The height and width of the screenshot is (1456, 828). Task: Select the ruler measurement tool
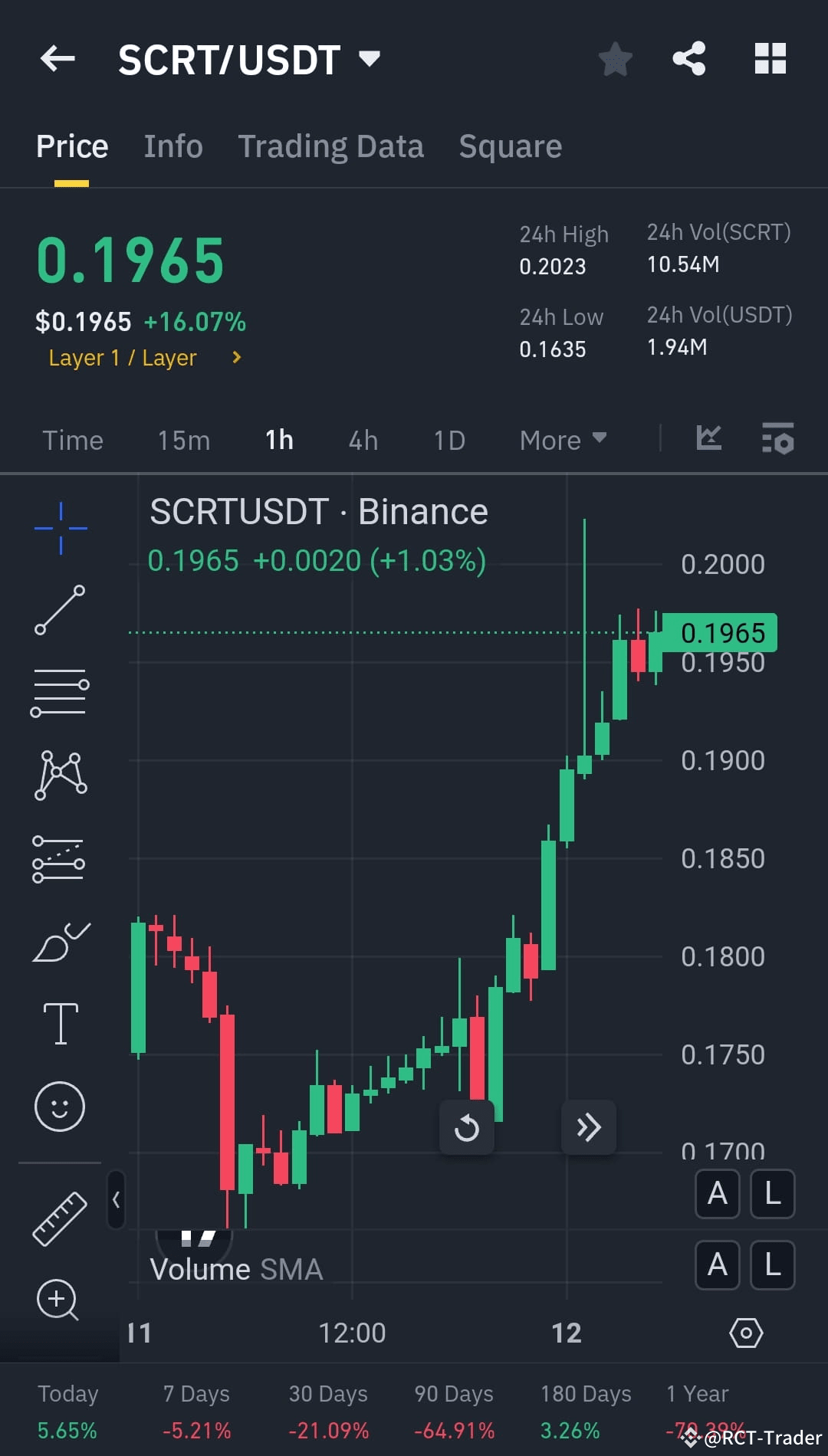(61, 1217)
